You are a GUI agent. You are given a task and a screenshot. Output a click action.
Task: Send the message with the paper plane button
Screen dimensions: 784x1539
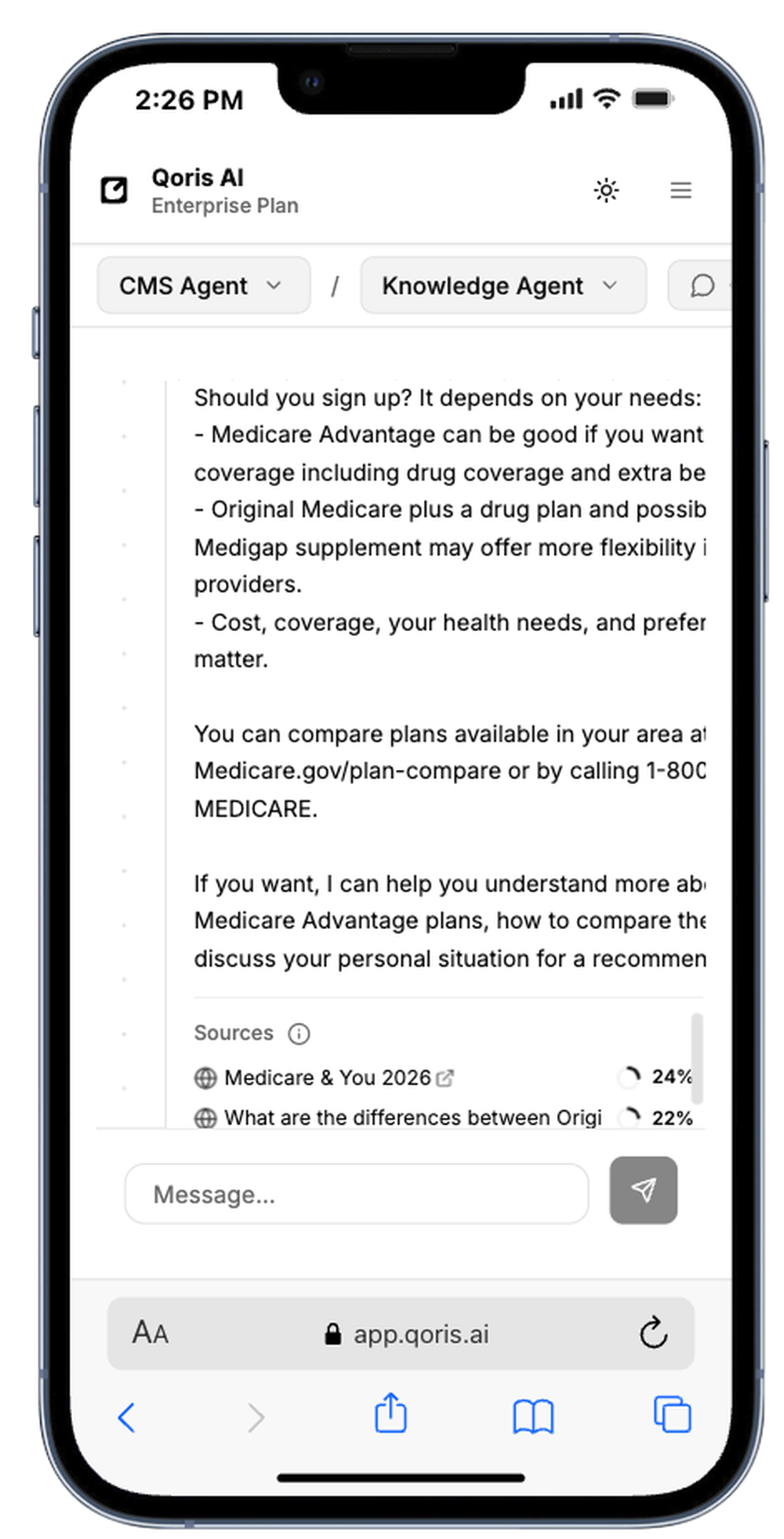click(642, 1189)
